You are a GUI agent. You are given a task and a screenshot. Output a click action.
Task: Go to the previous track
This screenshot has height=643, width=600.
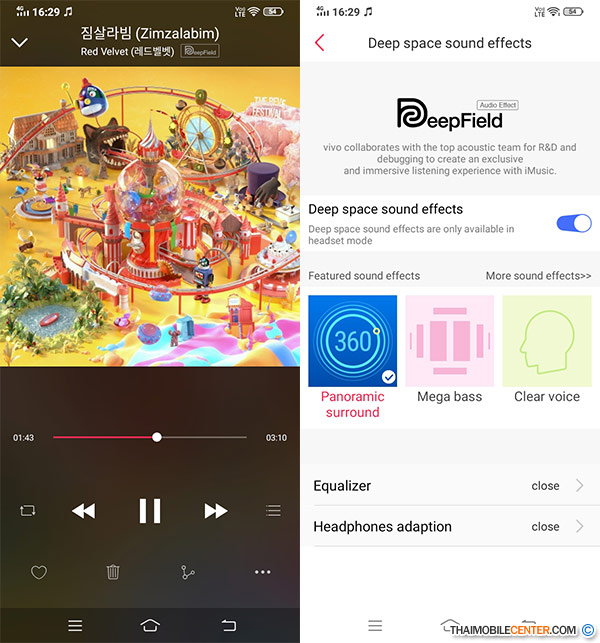[83, 510]
